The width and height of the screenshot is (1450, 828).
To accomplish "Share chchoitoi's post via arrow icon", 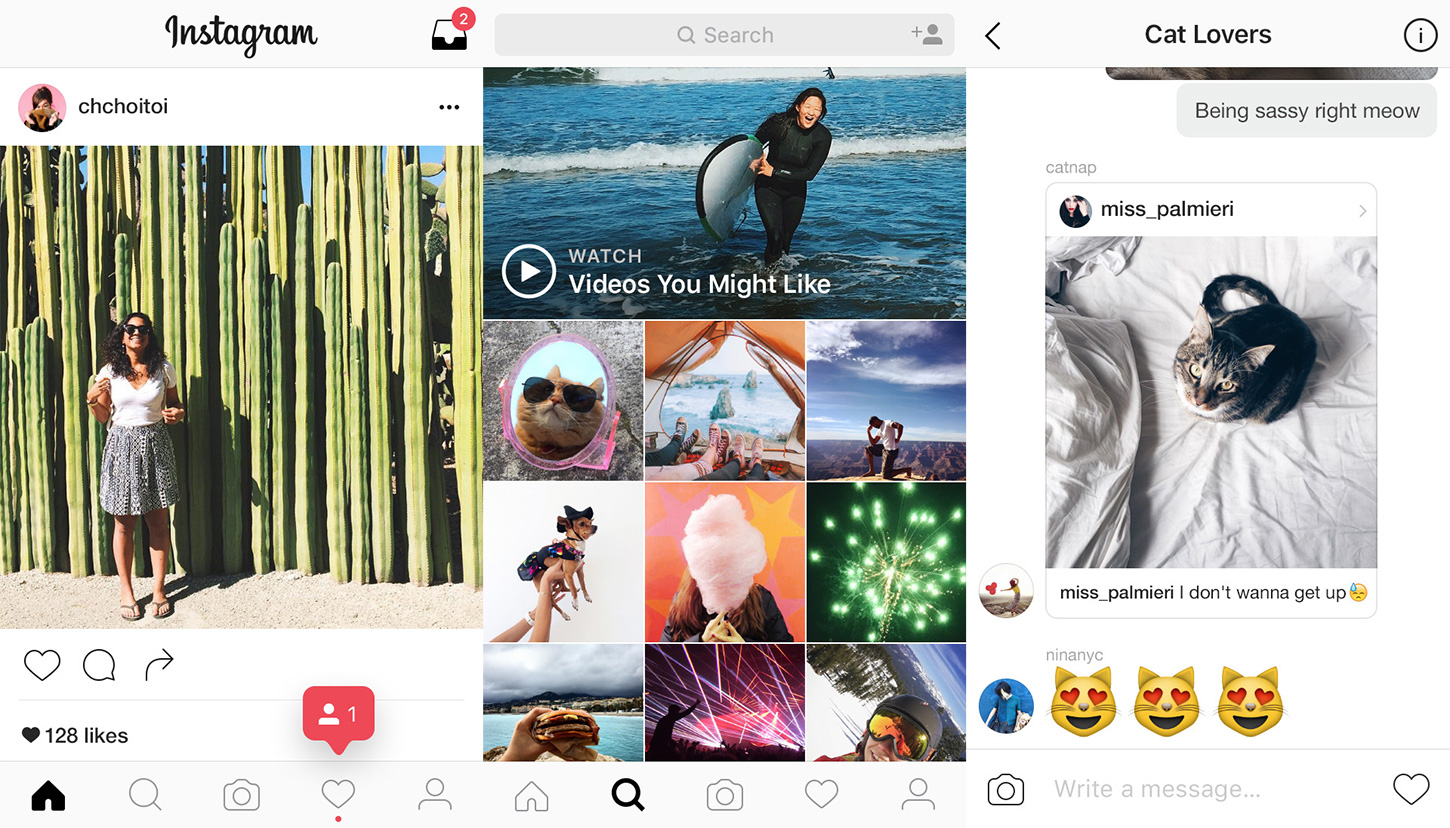I will pyautogui.click(x=159, y=664).
